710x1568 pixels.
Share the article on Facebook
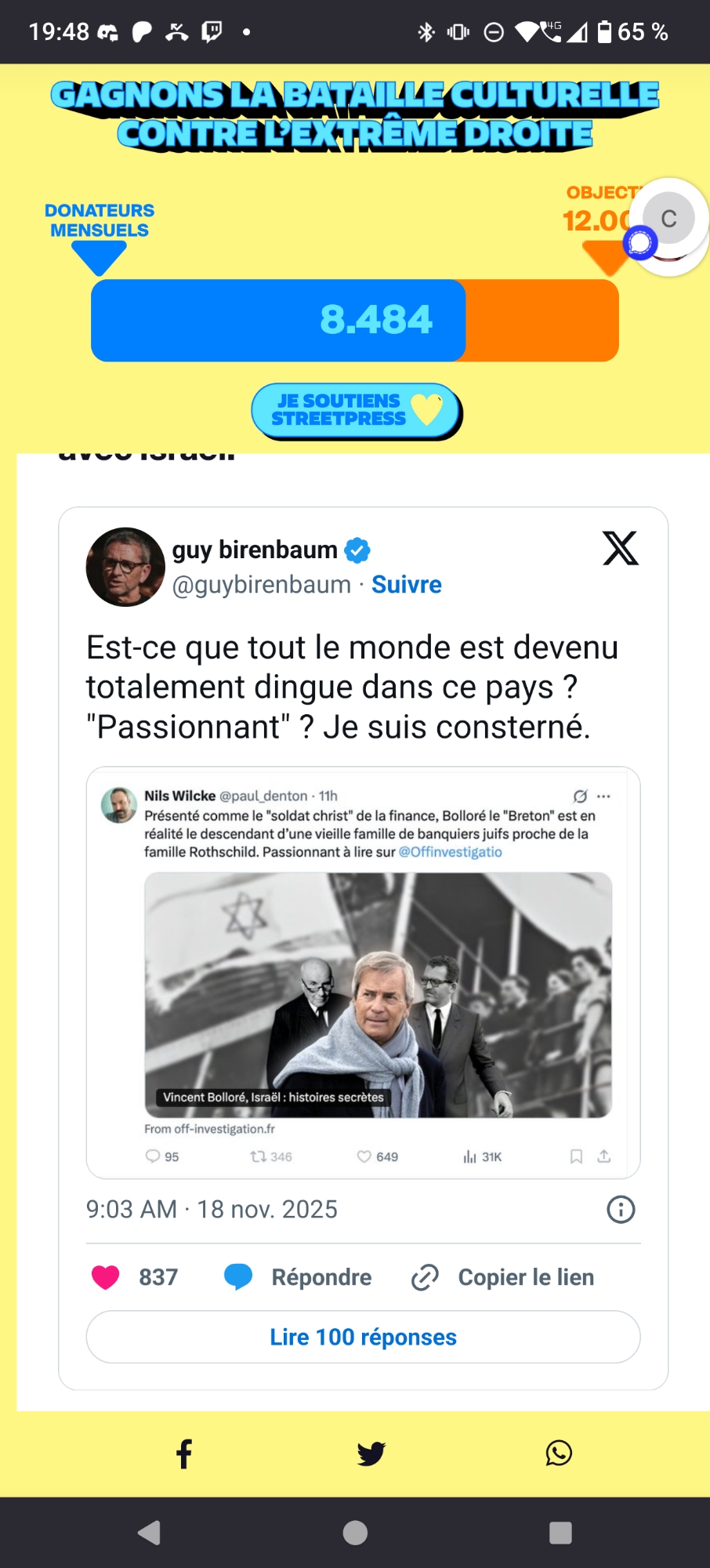[x=184, y=1454]
